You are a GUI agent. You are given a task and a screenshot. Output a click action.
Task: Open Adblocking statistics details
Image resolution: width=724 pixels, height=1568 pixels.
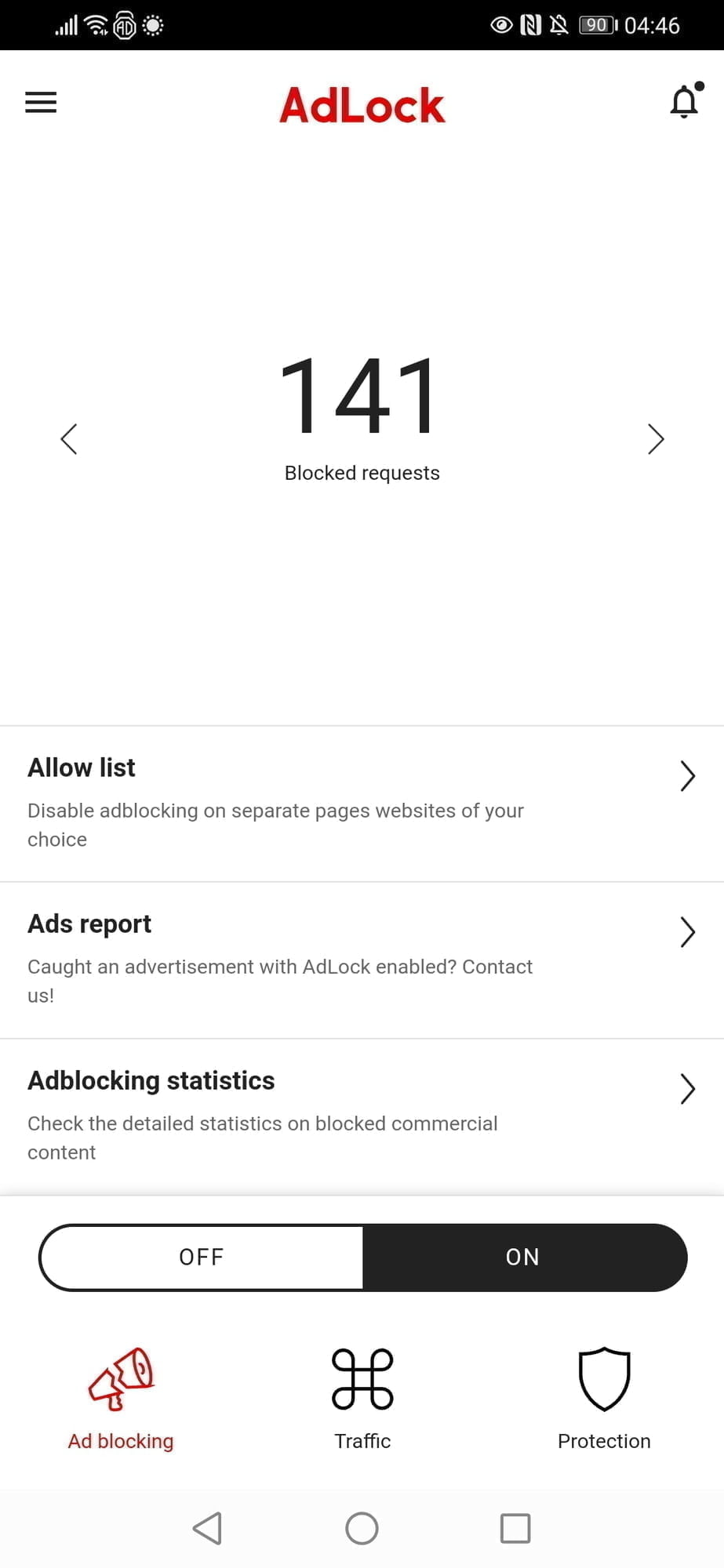pyautogui.click(x=361, y=1116)
